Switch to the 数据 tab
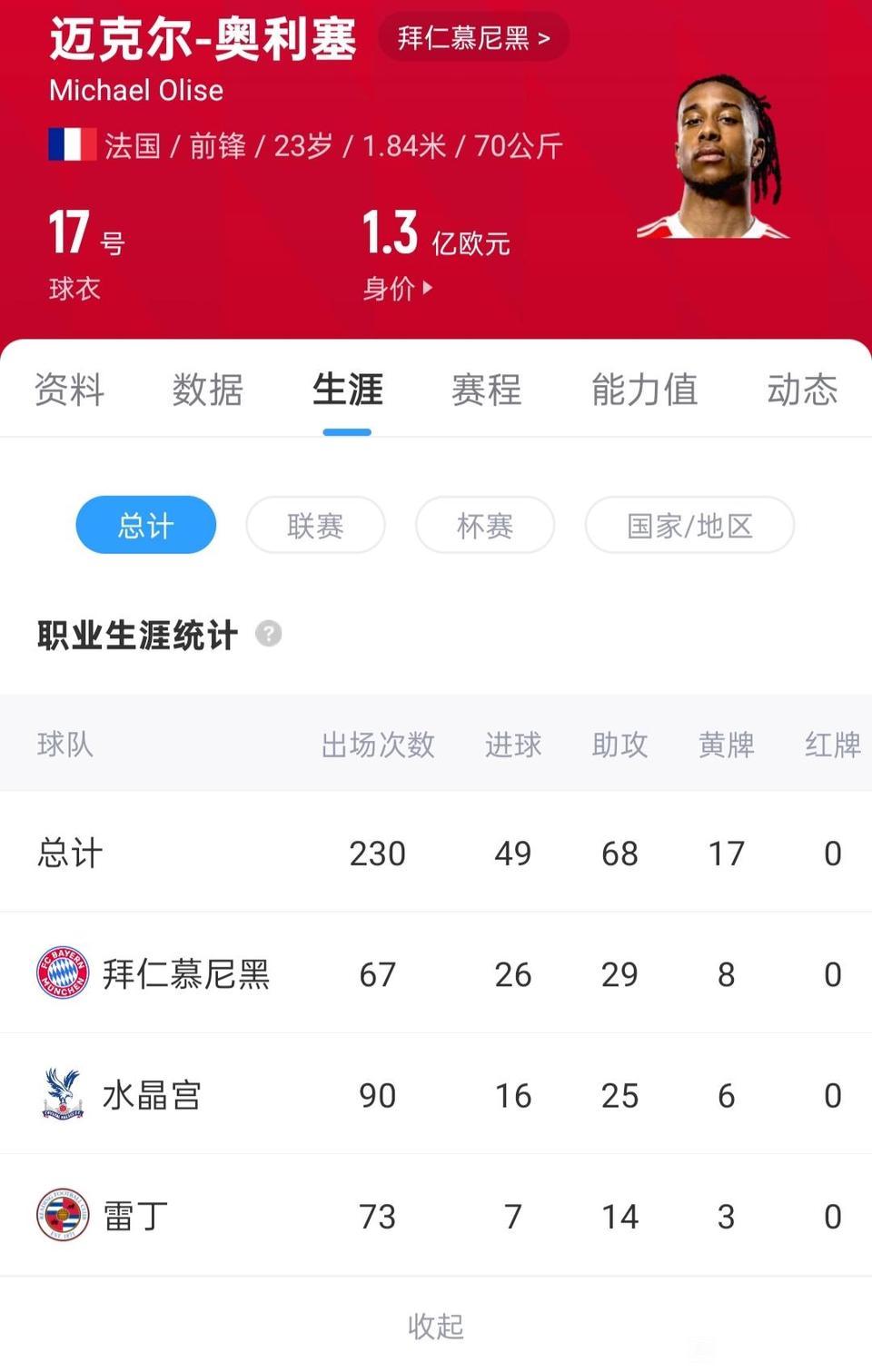872x1372 pixels. tap(208, 390)
